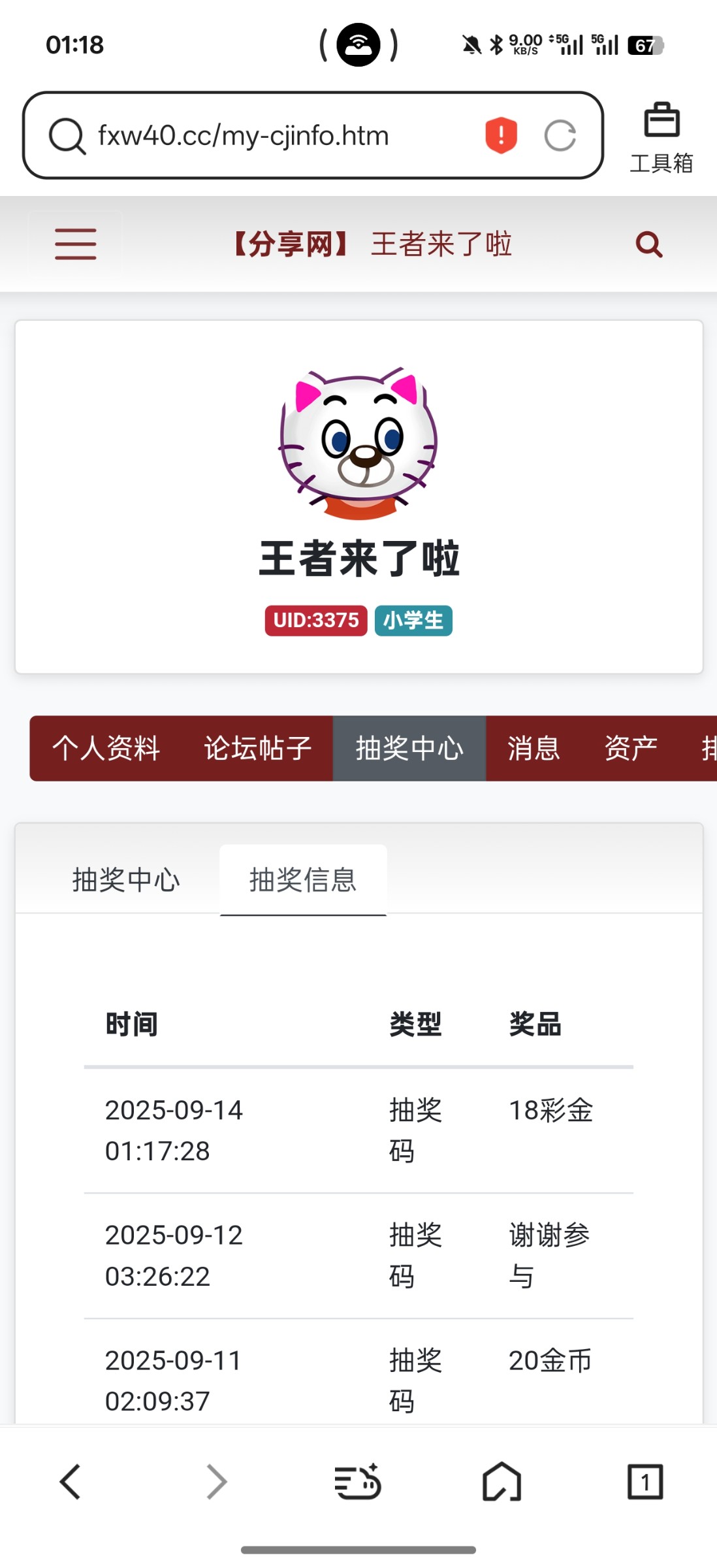Open the tabs switcher showing 1
Image resolution: width=717 pixels, height=1568 pixels.
(645, 1481)
